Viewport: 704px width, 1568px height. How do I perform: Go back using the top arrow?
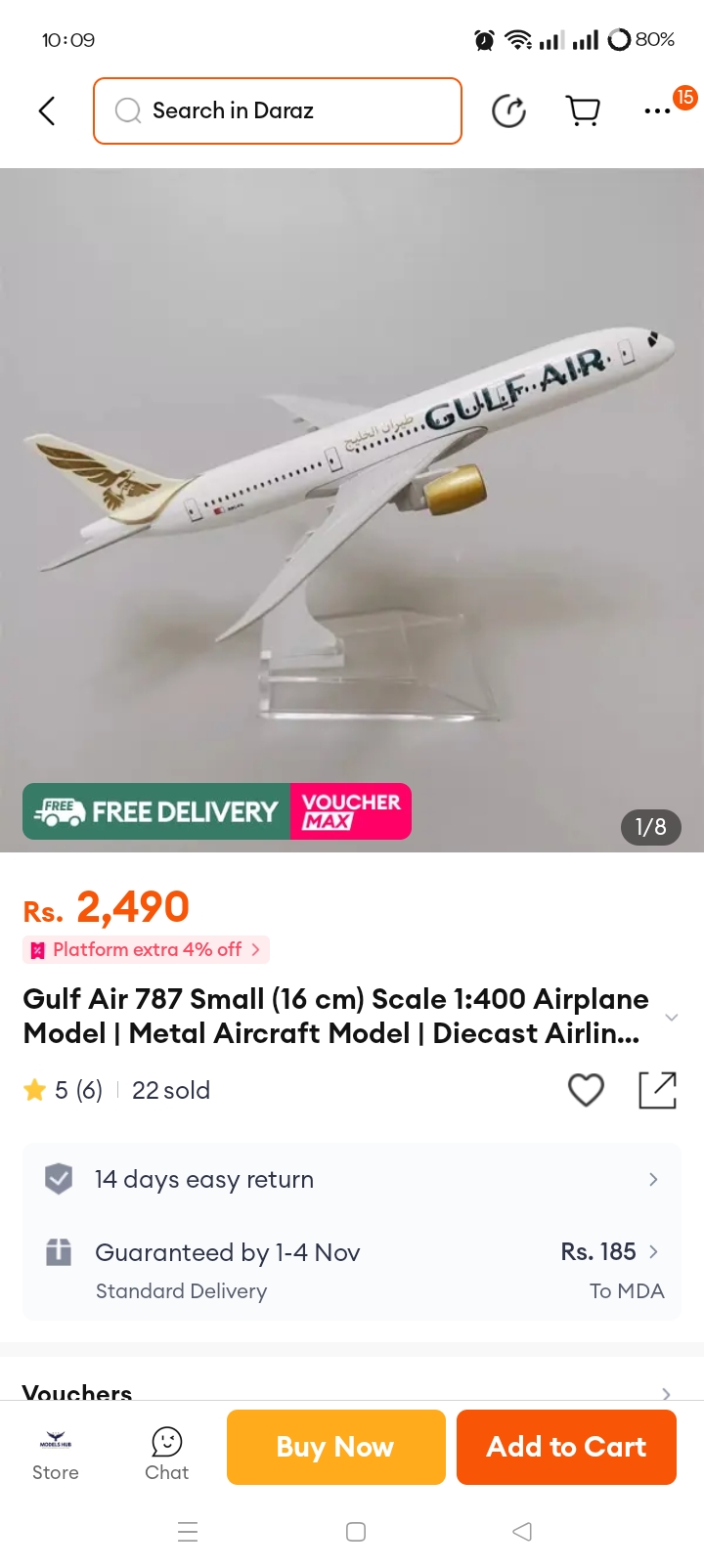(x=46, y=110)
